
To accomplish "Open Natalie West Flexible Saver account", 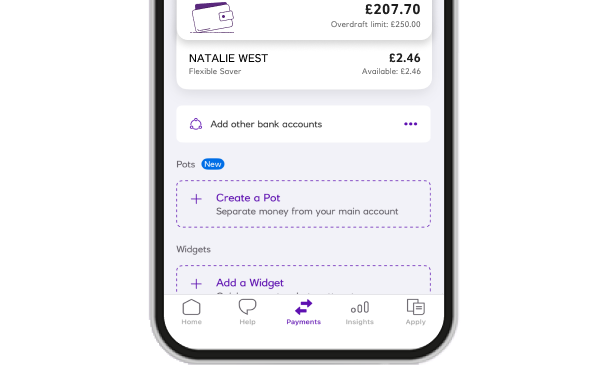I will [304, 65].
